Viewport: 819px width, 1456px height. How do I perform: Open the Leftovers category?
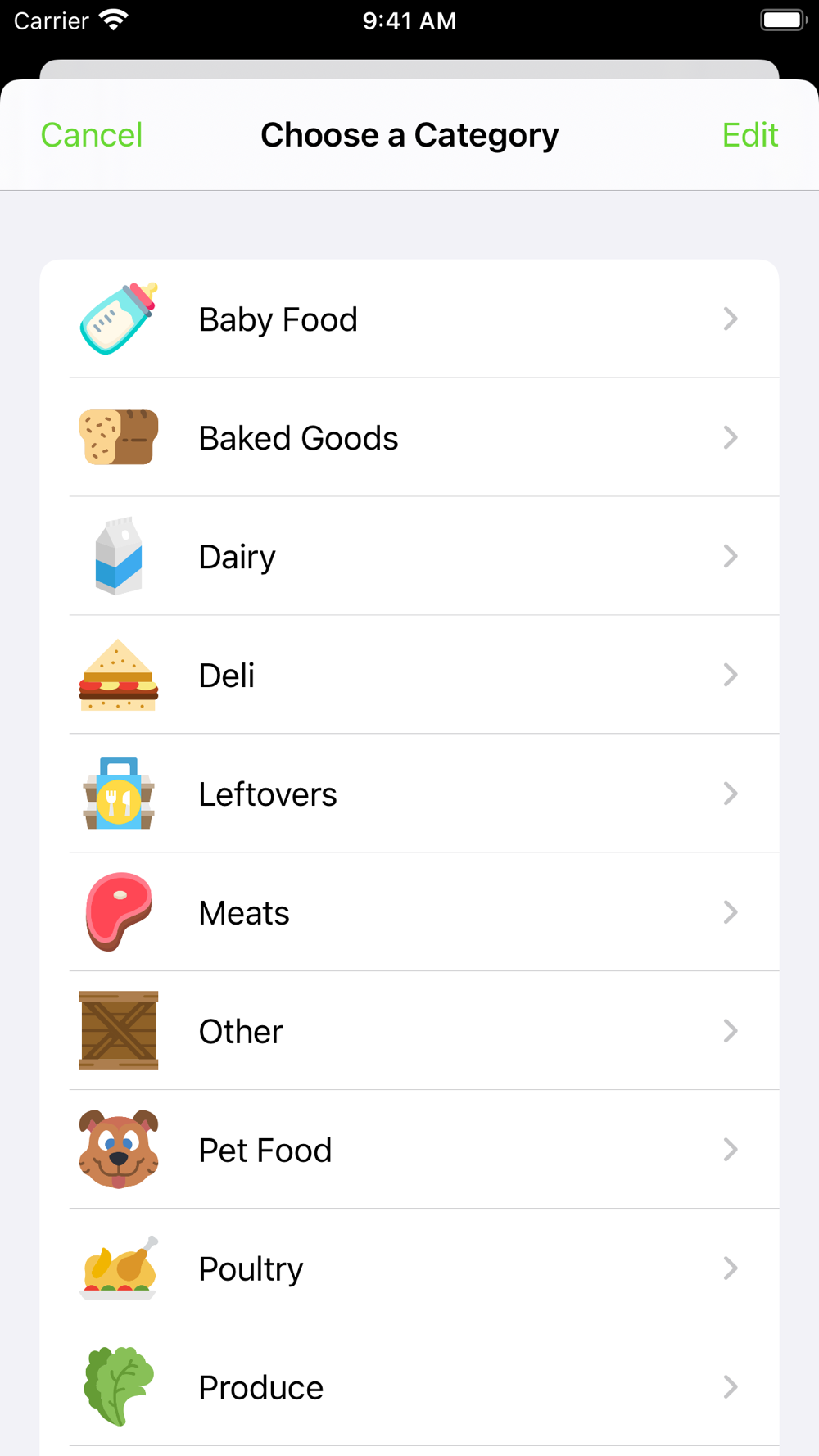pyautogui.click(x=409, y=794)
